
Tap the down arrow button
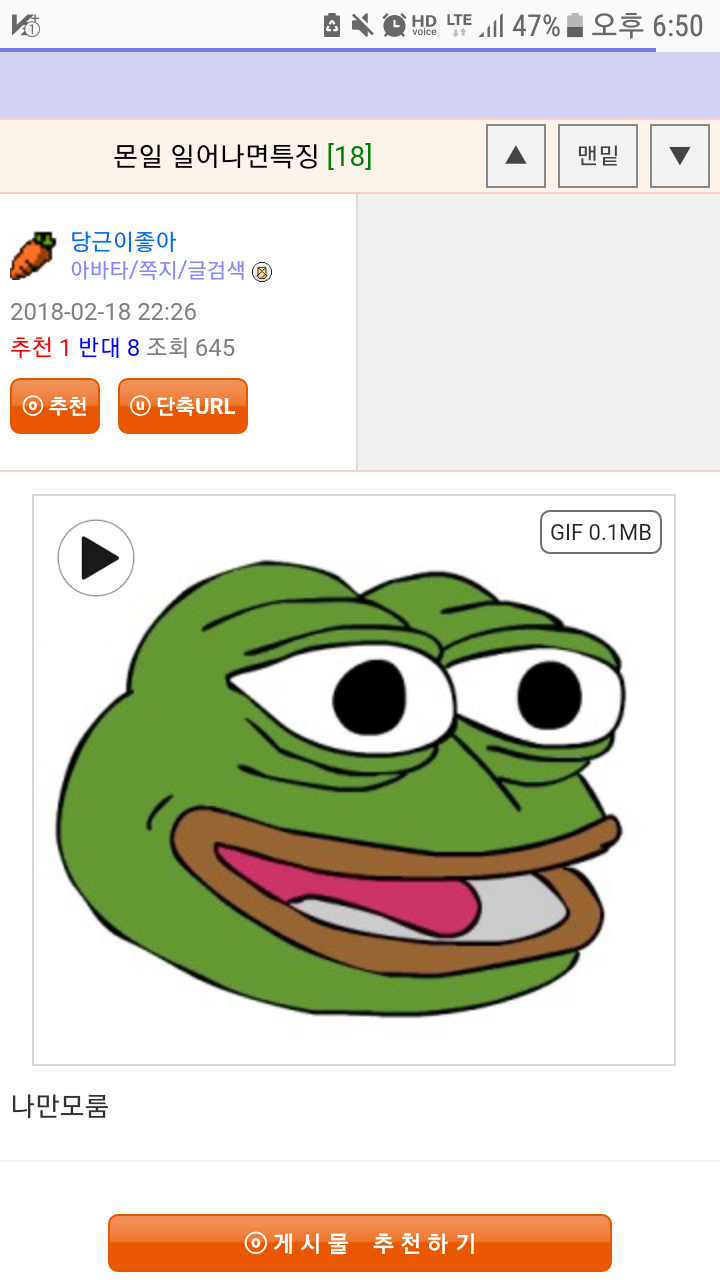pyautogui.click(x=680, y=156)
